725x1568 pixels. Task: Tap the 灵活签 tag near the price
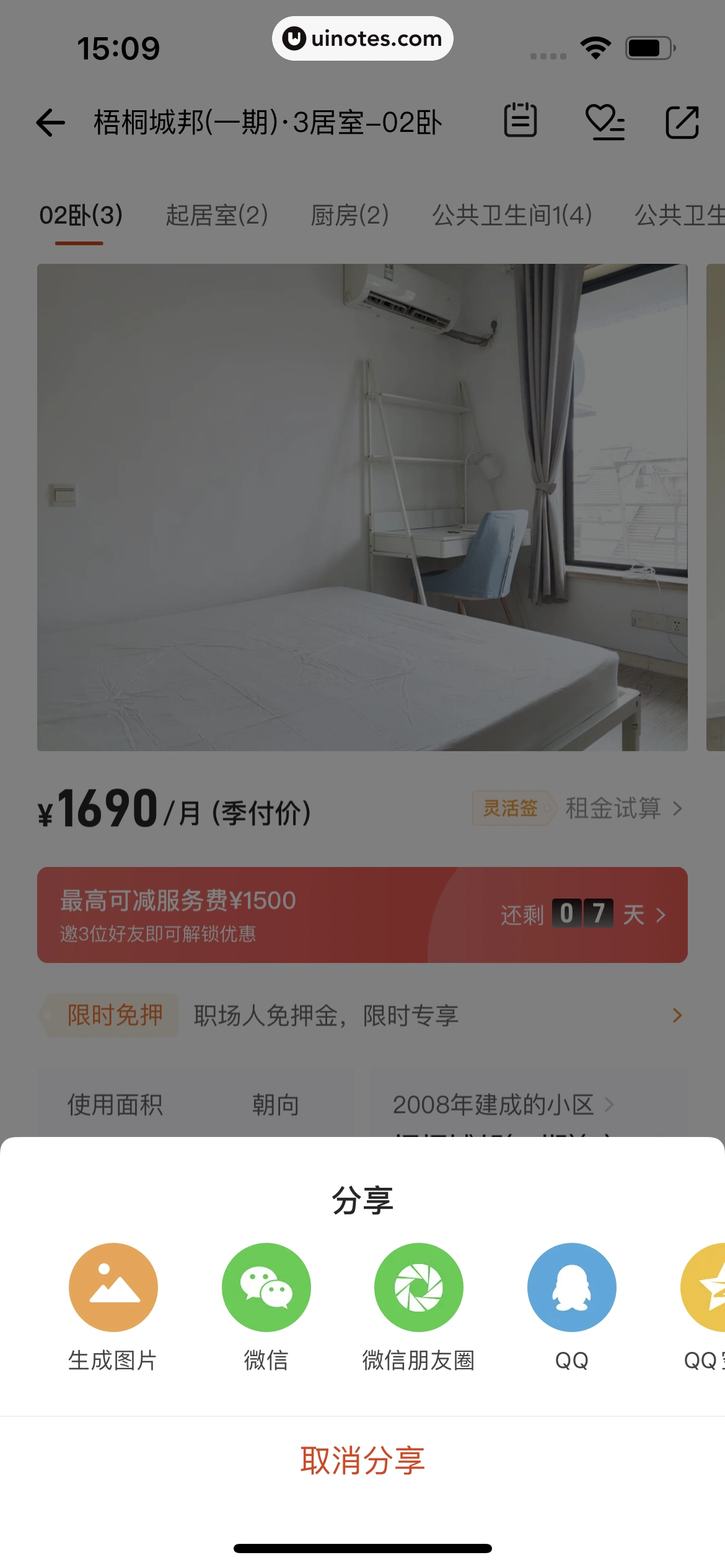[510, 808]
